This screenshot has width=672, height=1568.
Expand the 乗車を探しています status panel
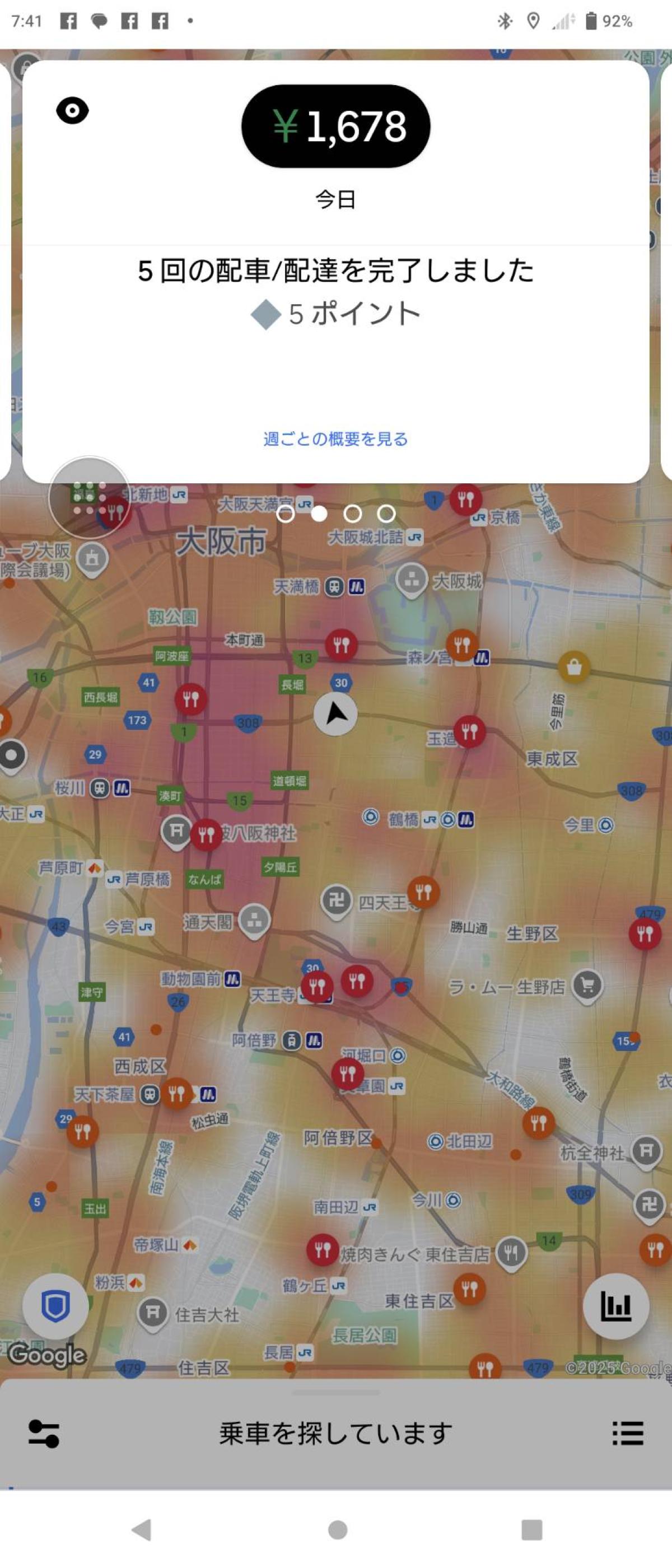click(x=335, y=1434)
